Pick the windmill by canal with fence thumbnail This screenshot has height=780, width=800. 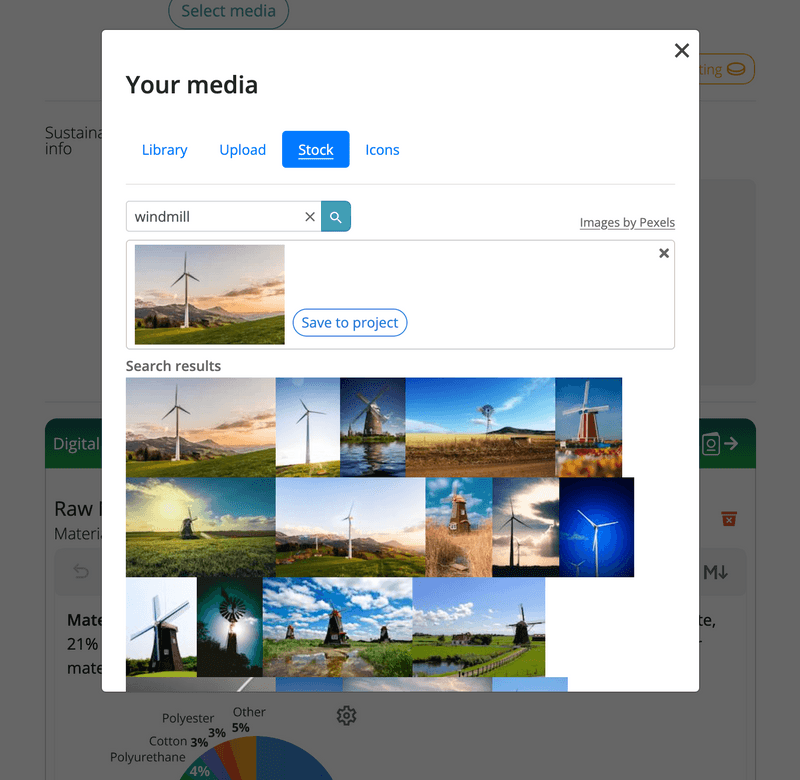pos(478,627)
